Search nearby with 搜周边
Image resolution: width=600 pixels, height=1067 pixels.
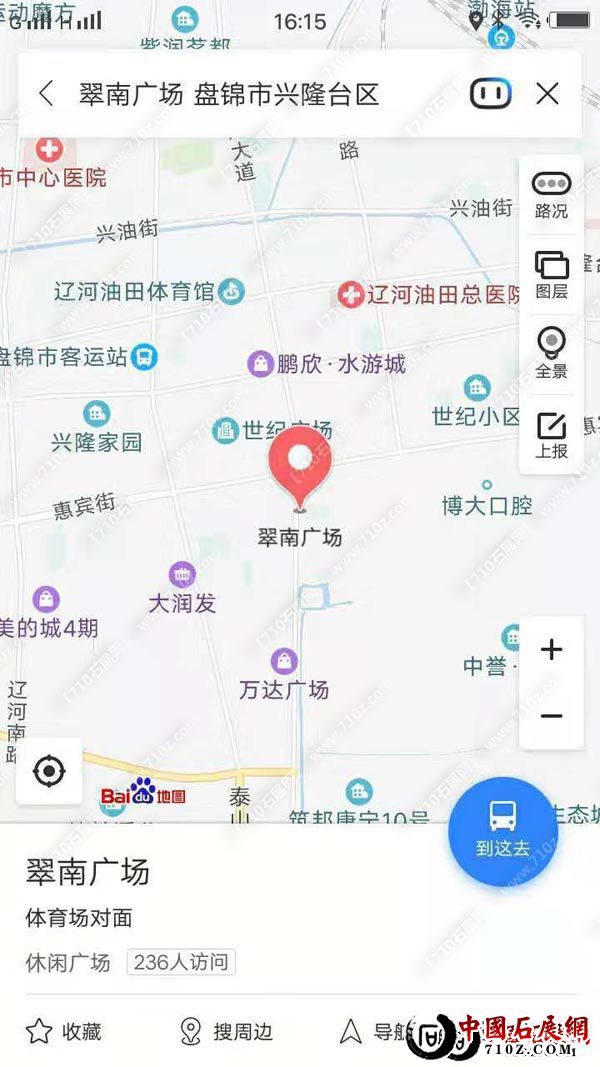[226, 1031]
